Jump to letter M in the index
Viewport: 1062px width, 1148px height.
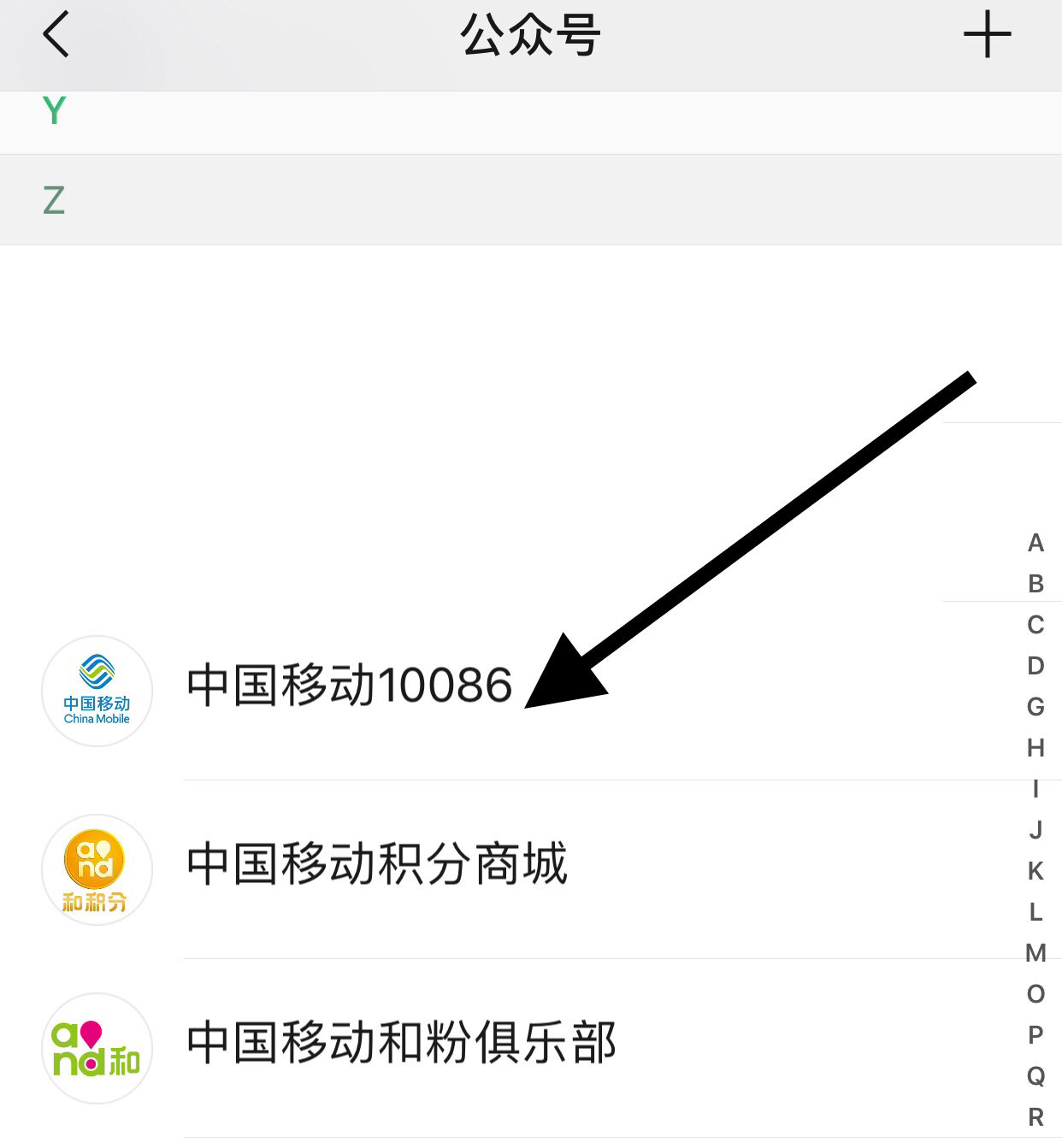(x=1035, y=953)
